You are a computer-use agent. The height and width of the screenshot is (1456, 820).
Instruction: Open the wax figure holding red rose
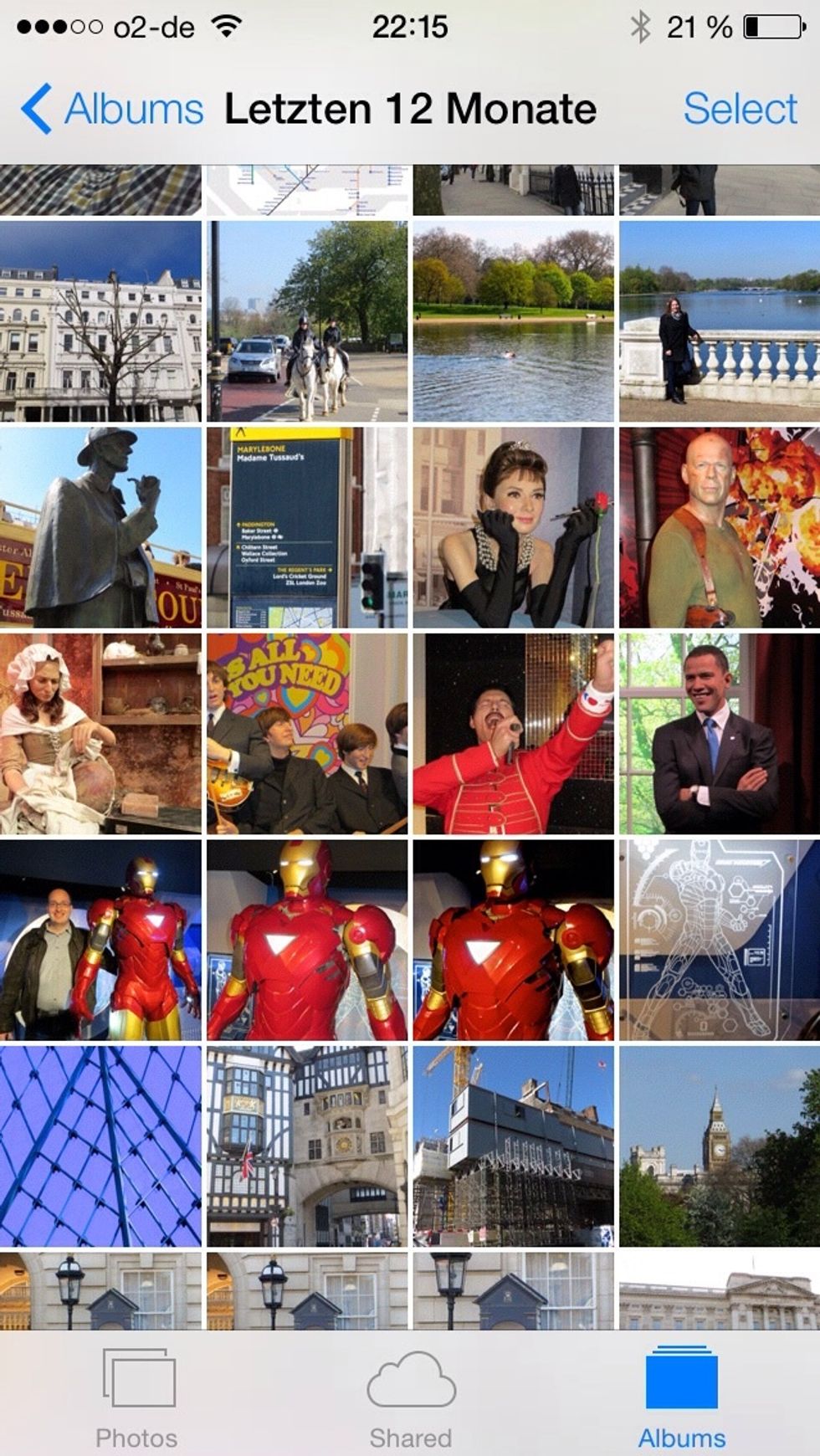point(513,527)
